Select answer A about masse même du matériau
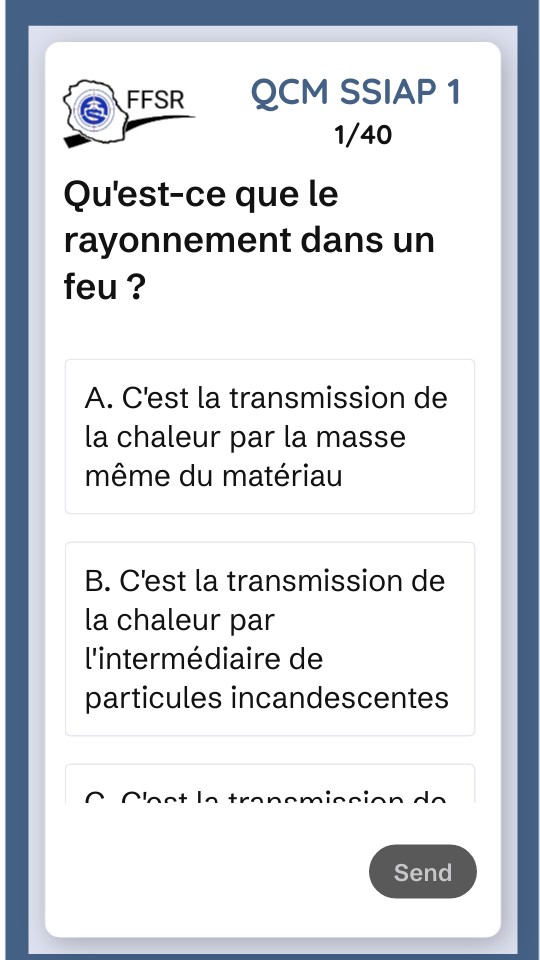This screenshot has height=960, width=540. (270, 437)
